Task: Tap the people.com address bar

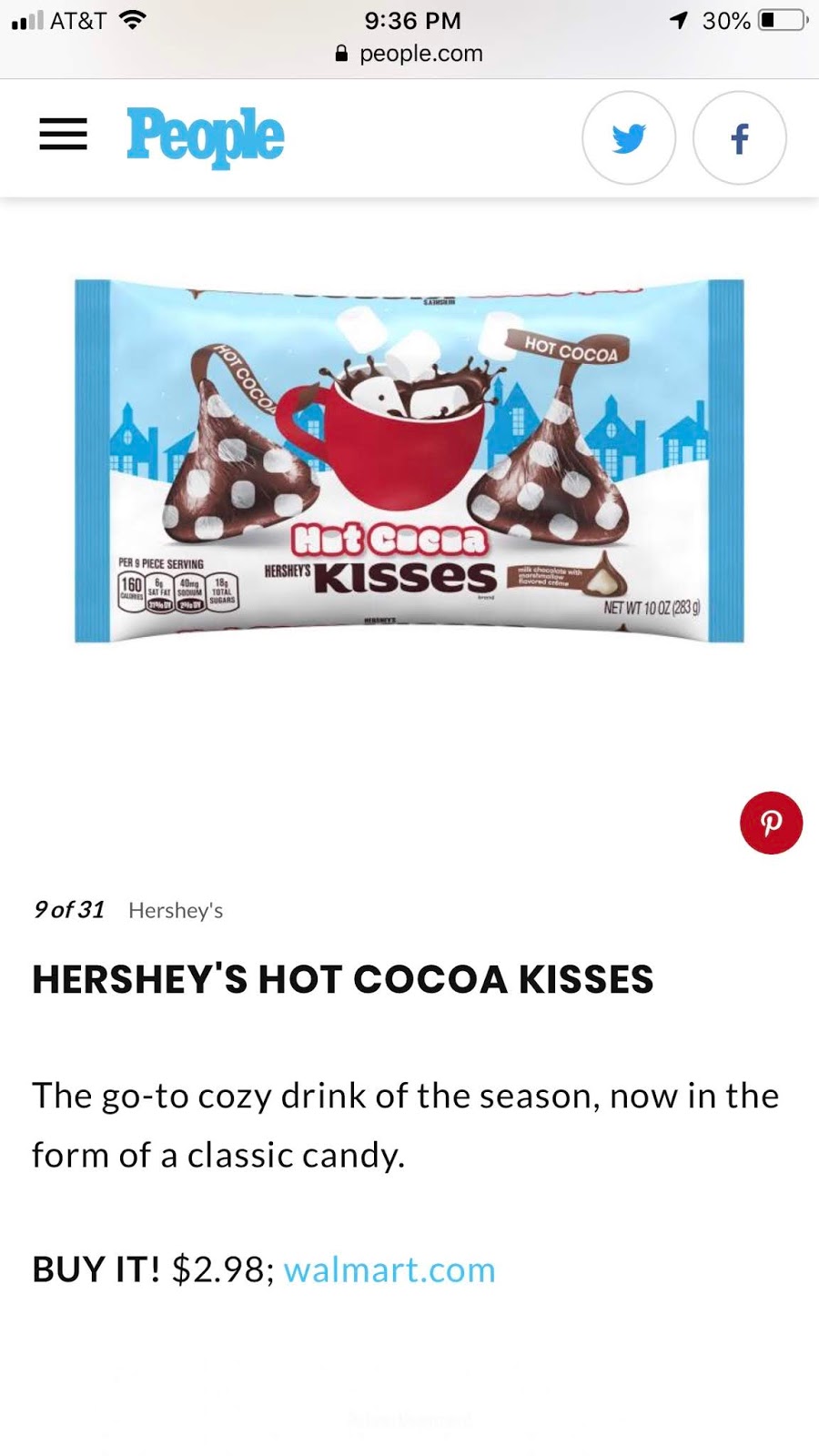Action: [410, 54]
